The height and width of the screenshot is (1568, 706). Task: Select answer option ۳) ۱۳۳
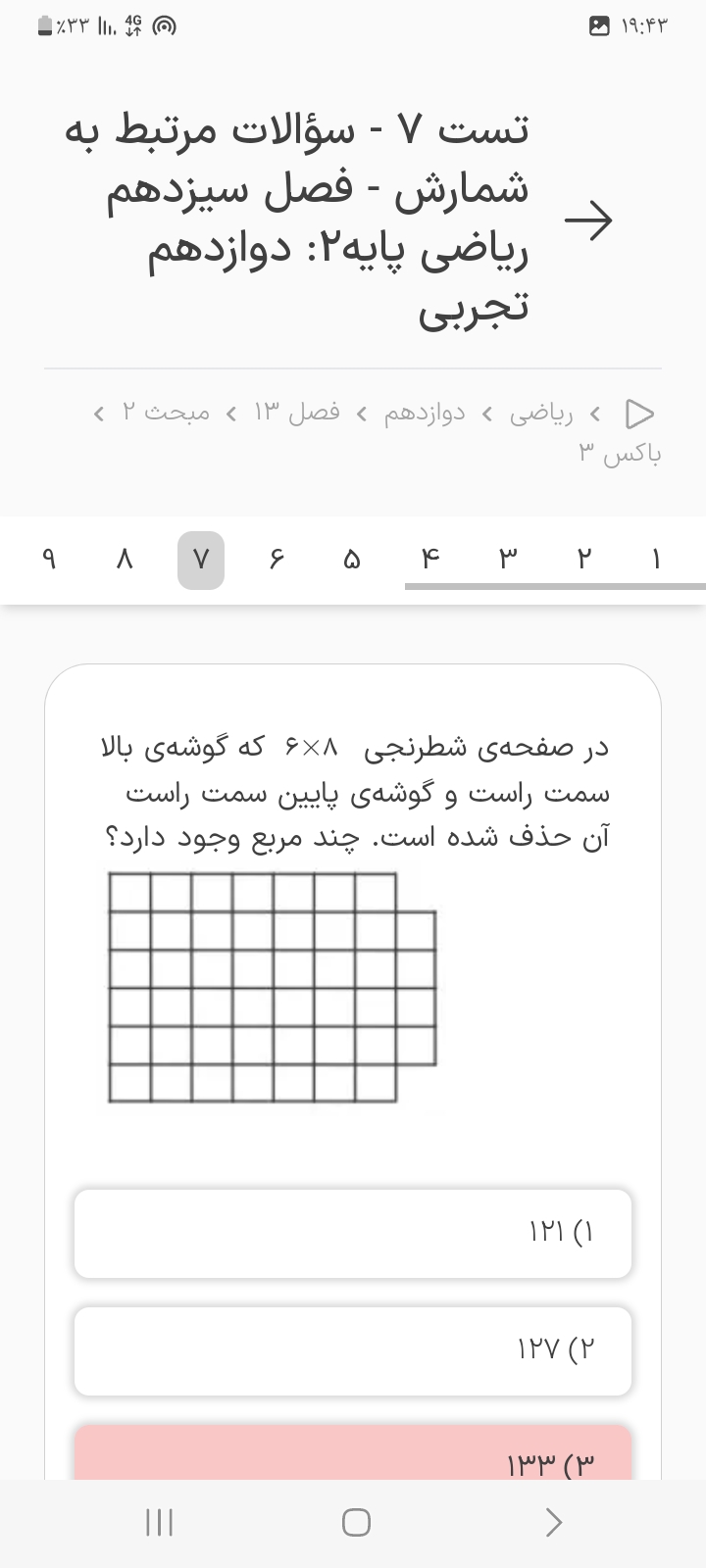[x=353, y=1455]
